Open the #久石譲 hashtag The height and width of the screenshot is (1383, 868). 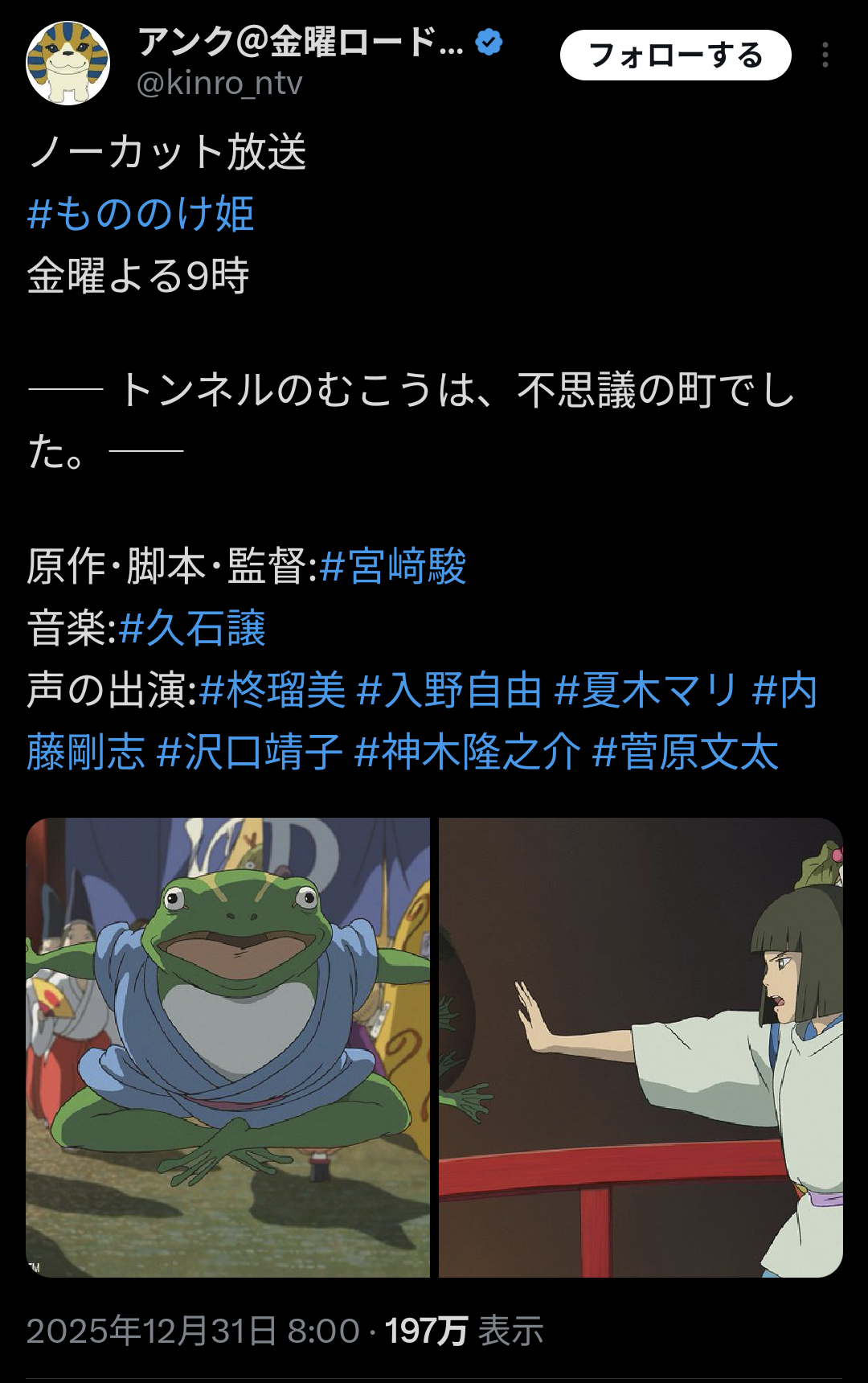[x=191, y=628]
